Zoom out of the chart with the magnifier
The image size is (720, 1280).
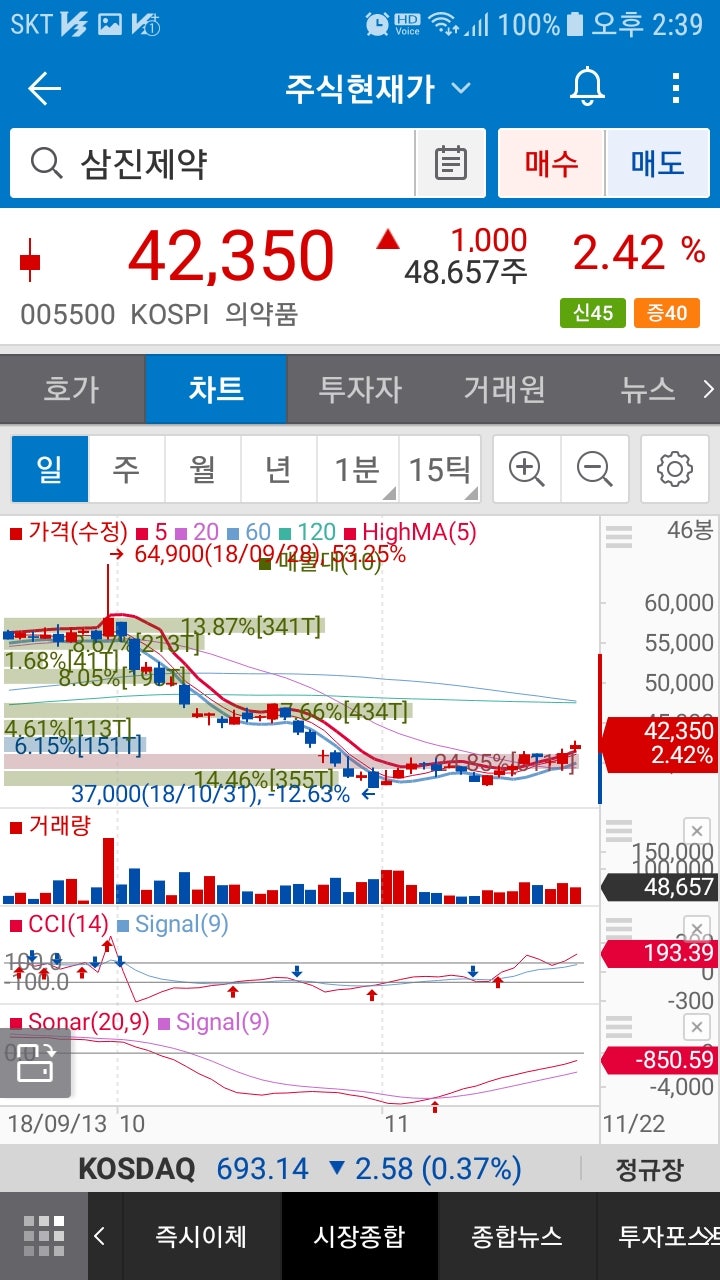(595, 468)
